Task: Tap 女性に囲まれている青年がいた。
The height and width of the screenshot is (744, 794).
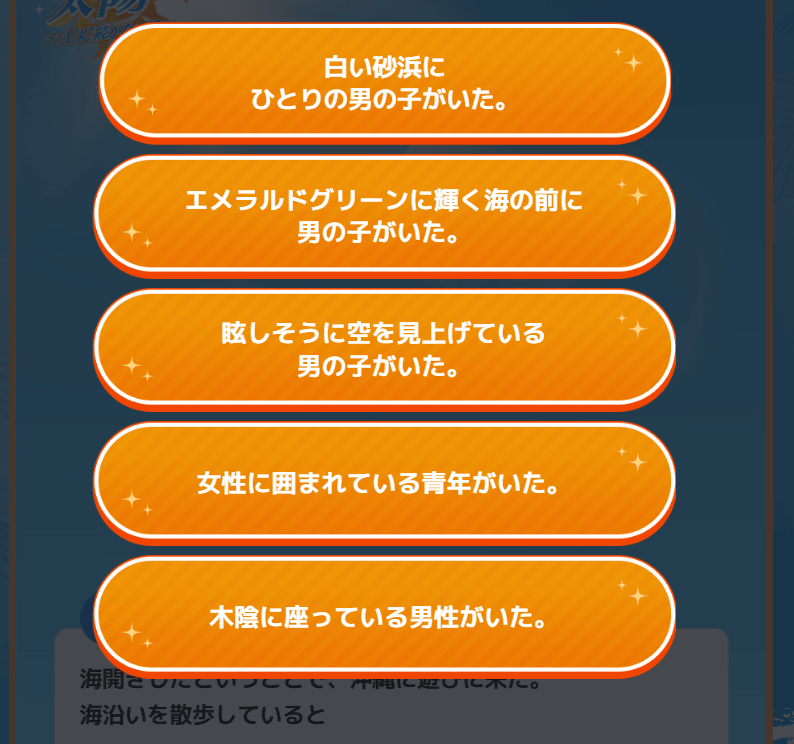Action: coord(384,482)
